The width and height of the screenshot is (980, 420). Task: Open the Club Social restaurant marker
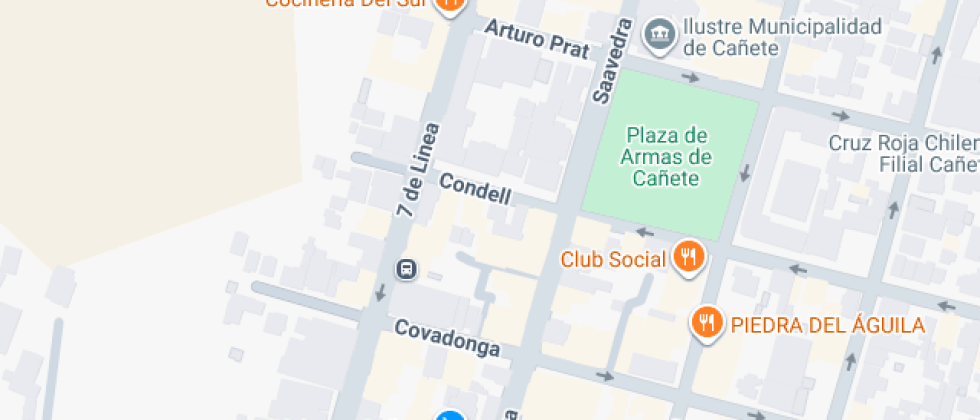pos(688,258)
